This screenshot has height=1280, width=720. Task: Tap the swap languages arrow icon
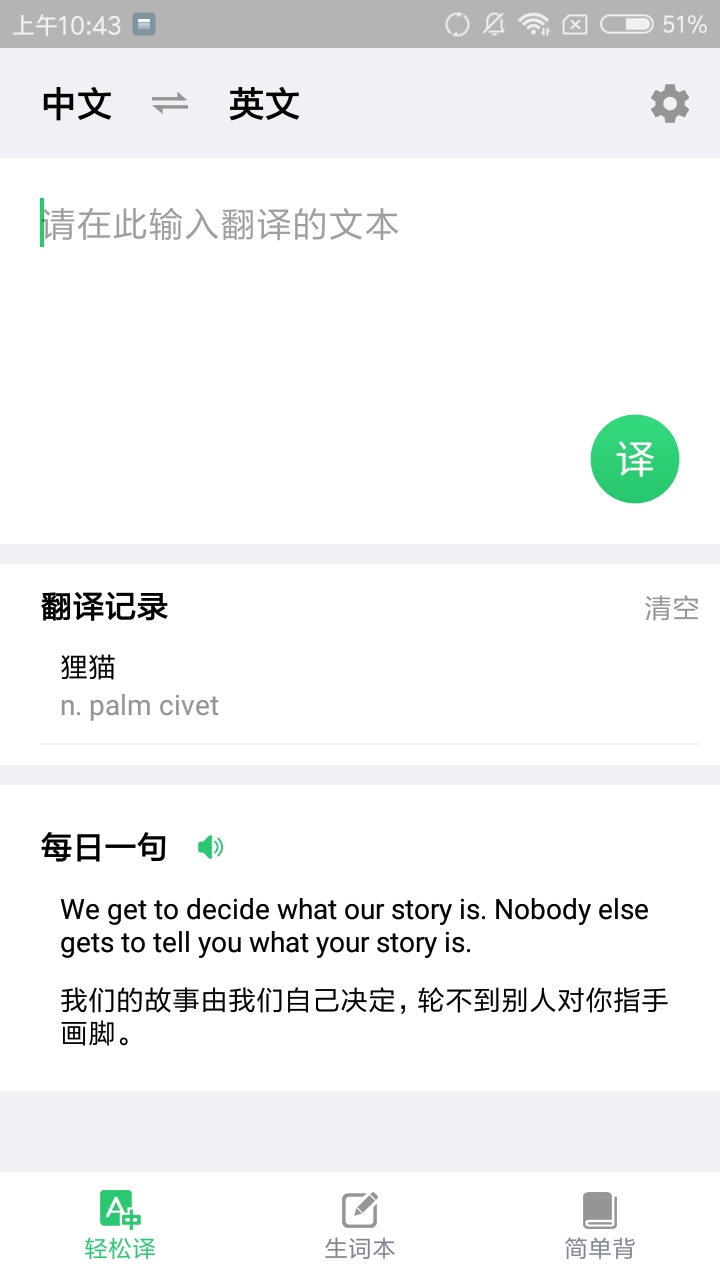coord(168,103)
